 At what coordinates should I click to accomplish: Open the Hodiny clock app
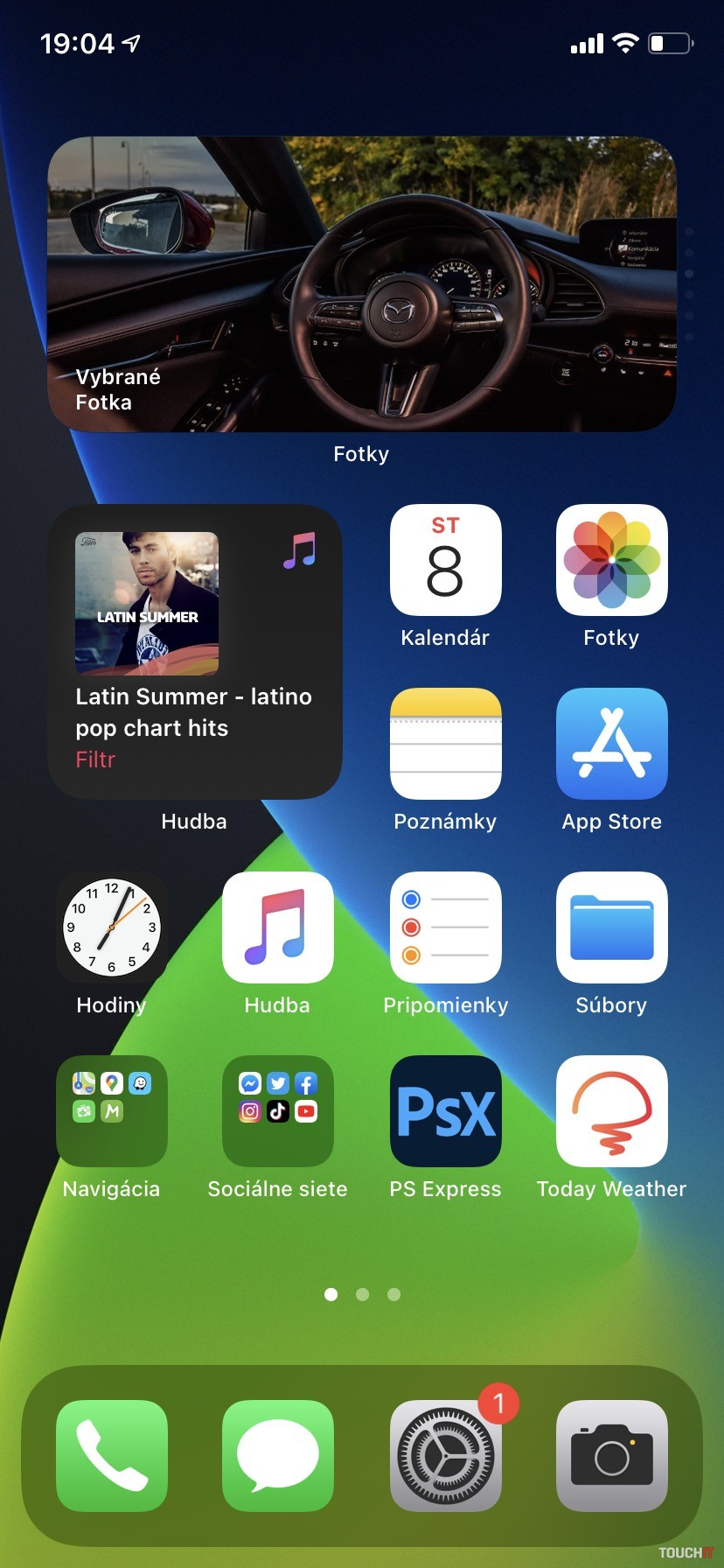pyautogui.click(x=112, y=928)
